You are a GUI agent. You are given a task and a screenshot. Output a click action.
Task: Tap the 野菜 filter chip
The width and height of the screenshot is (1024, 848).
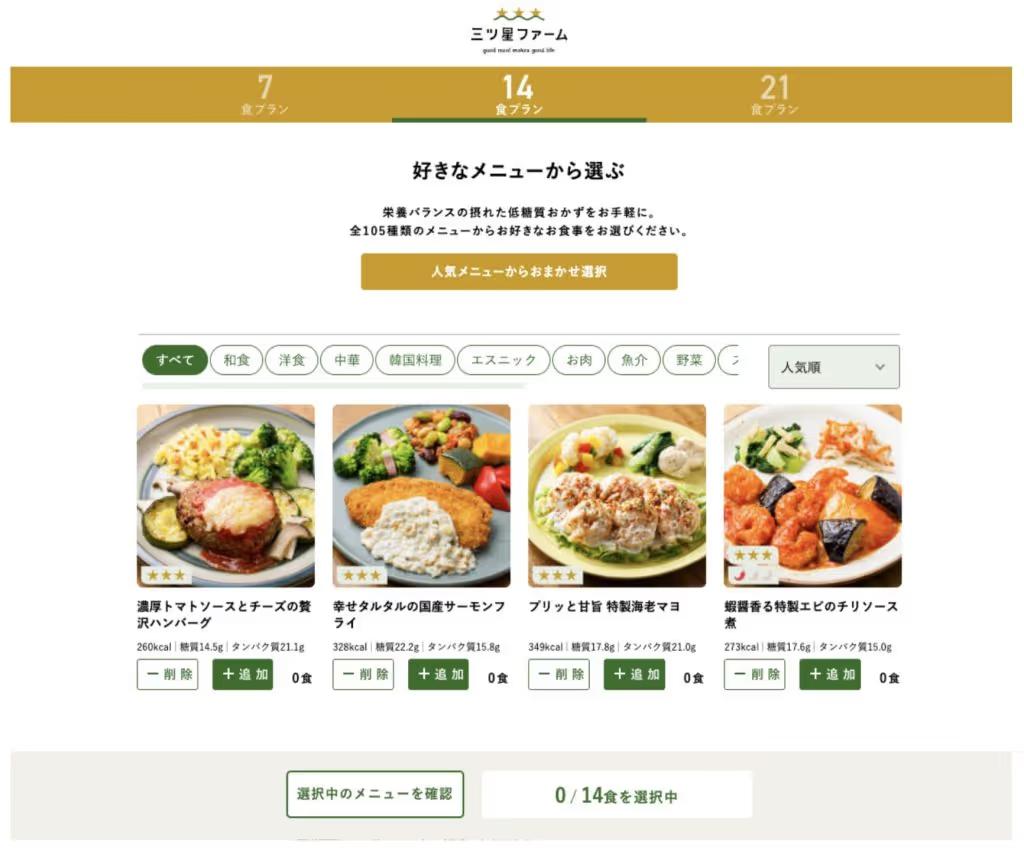pyautogui.click(x=689, y=360)
